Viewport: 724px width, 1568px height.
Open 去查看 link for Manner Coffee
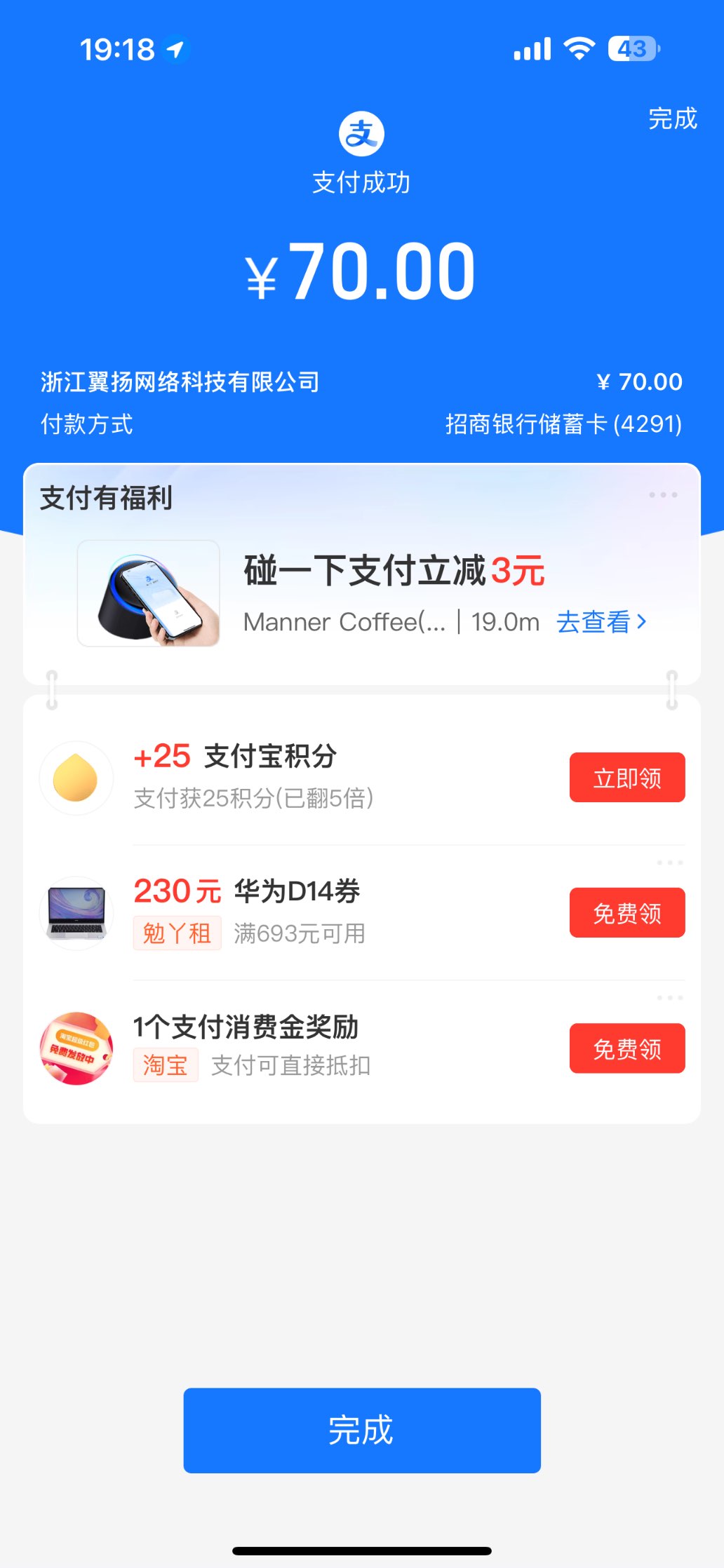[601, 622]
